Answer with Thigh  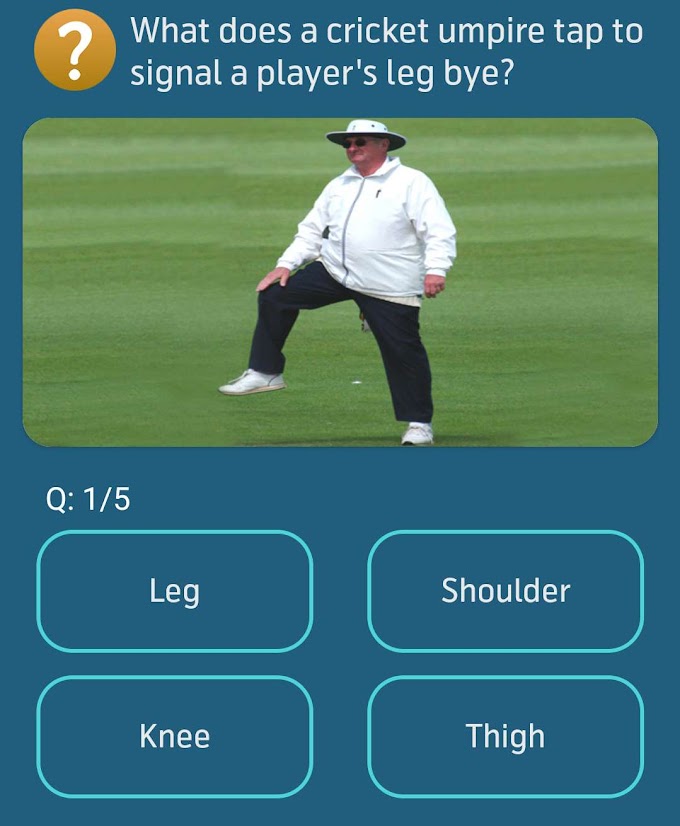coord(505,737)
